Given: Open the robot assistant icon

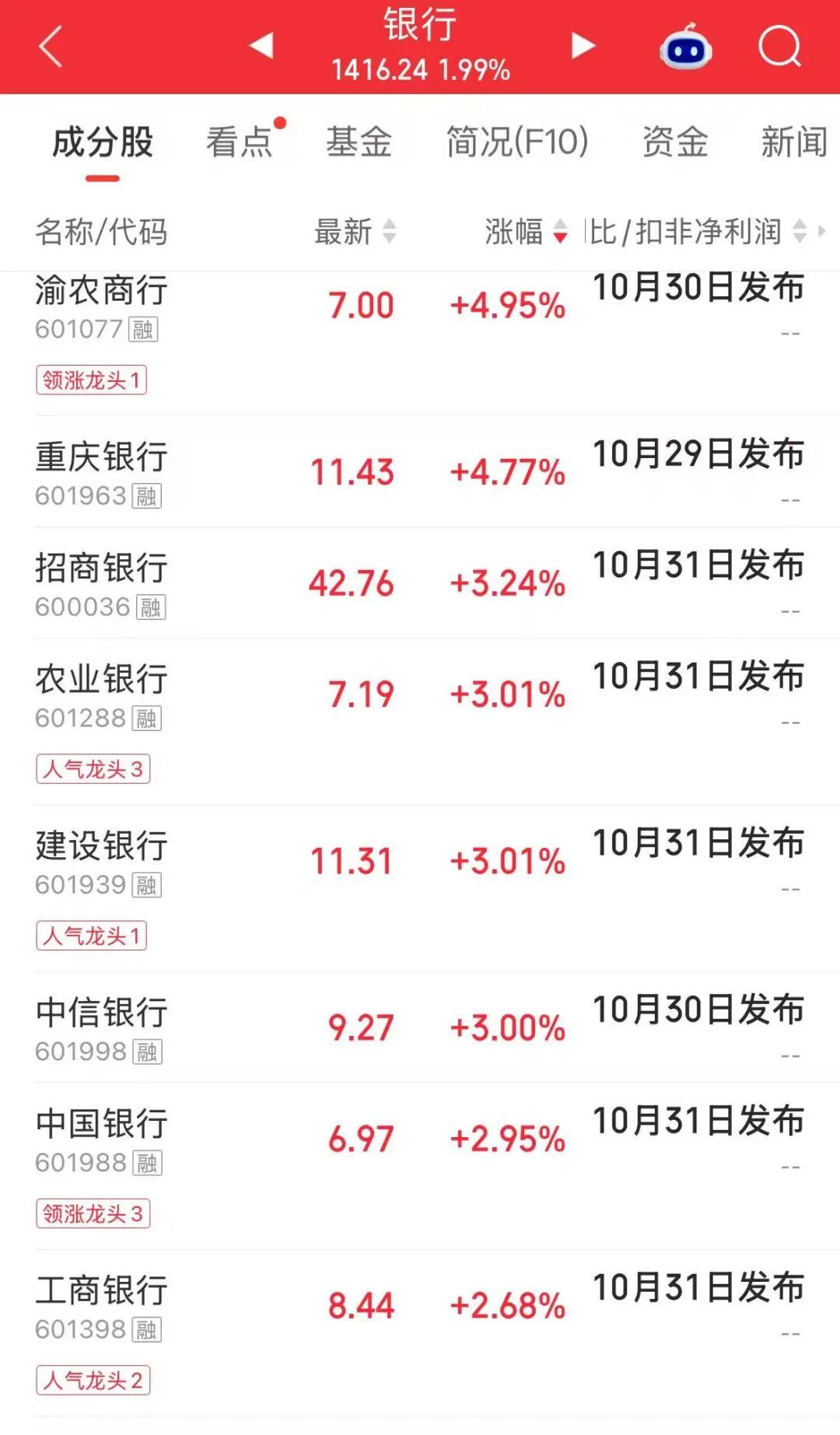Looking at the screenshot, I should (685, 47).
